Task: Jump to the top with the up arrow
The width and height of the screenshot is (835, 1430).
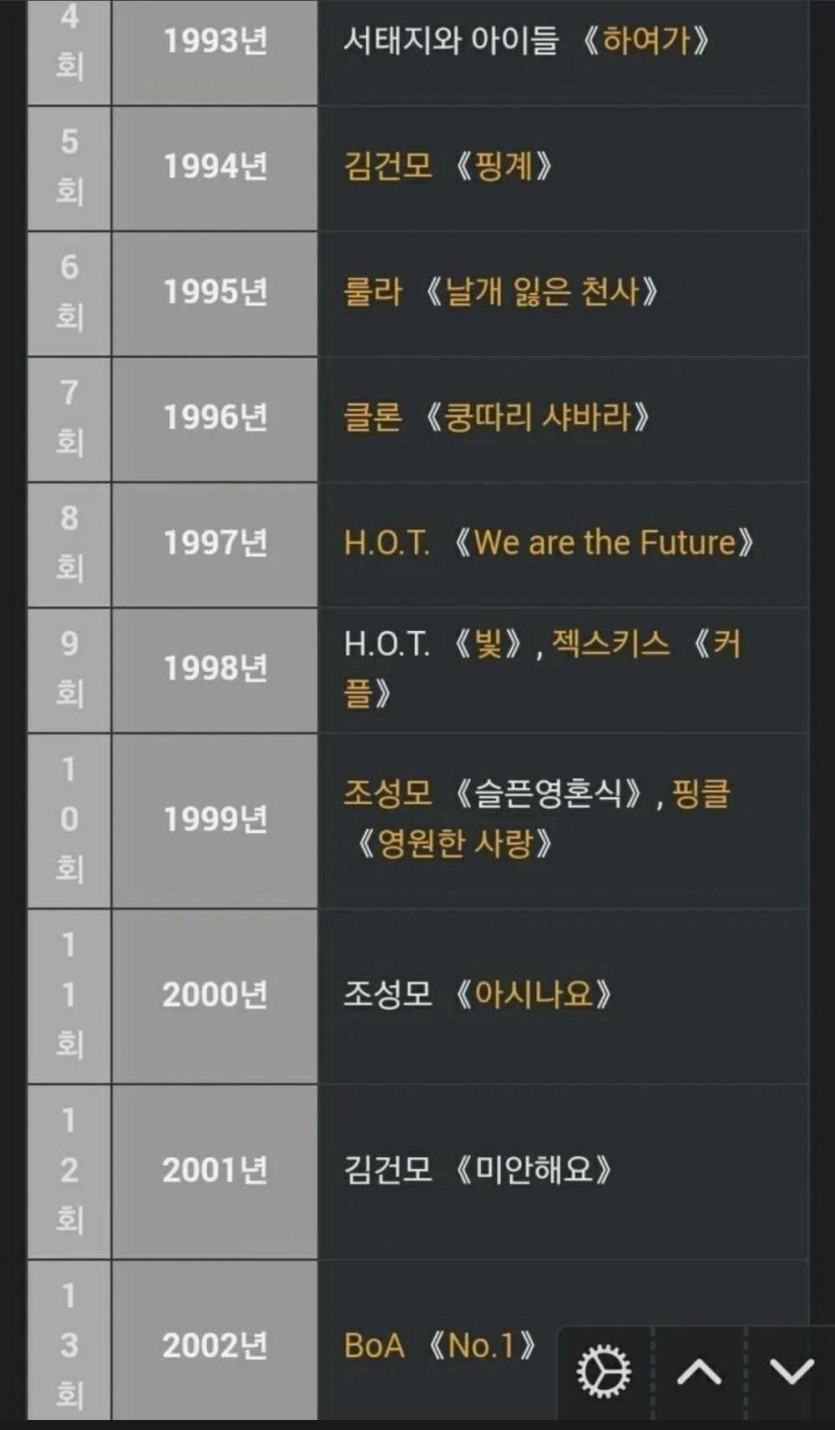Action: click(x=699, y=1371)
